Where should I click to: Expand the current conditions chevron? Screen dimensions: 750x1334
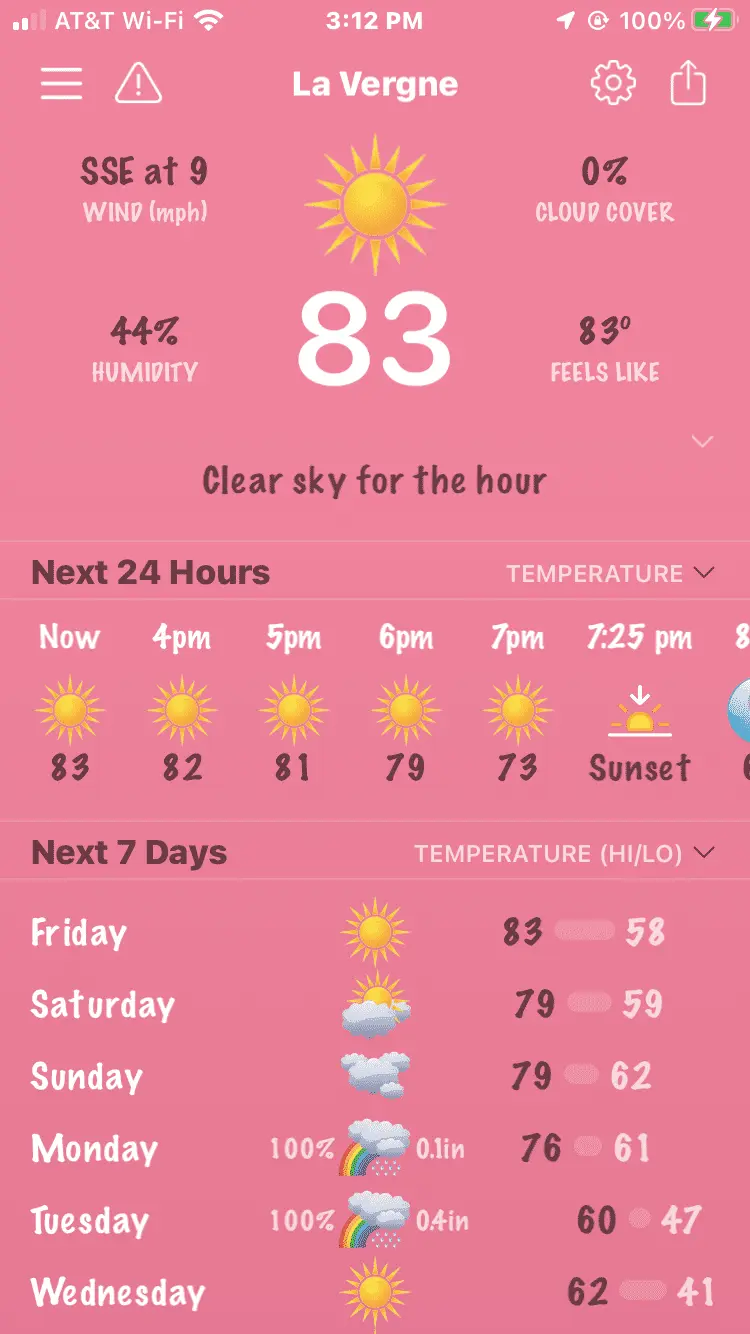pos(703,441)
